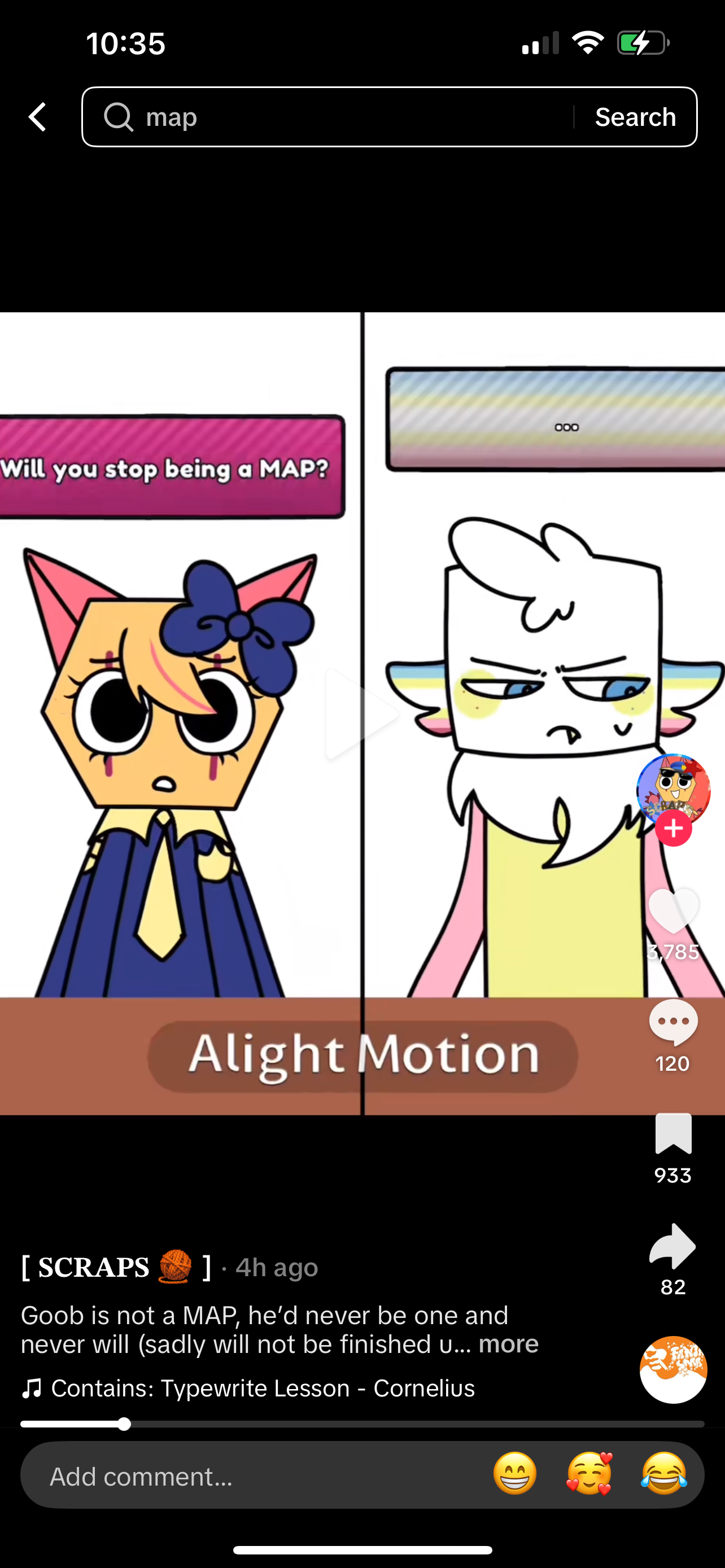The image size is (725, 1568).
Task: Tap the search field containing "map"
Action: click(x=329, y=117)
